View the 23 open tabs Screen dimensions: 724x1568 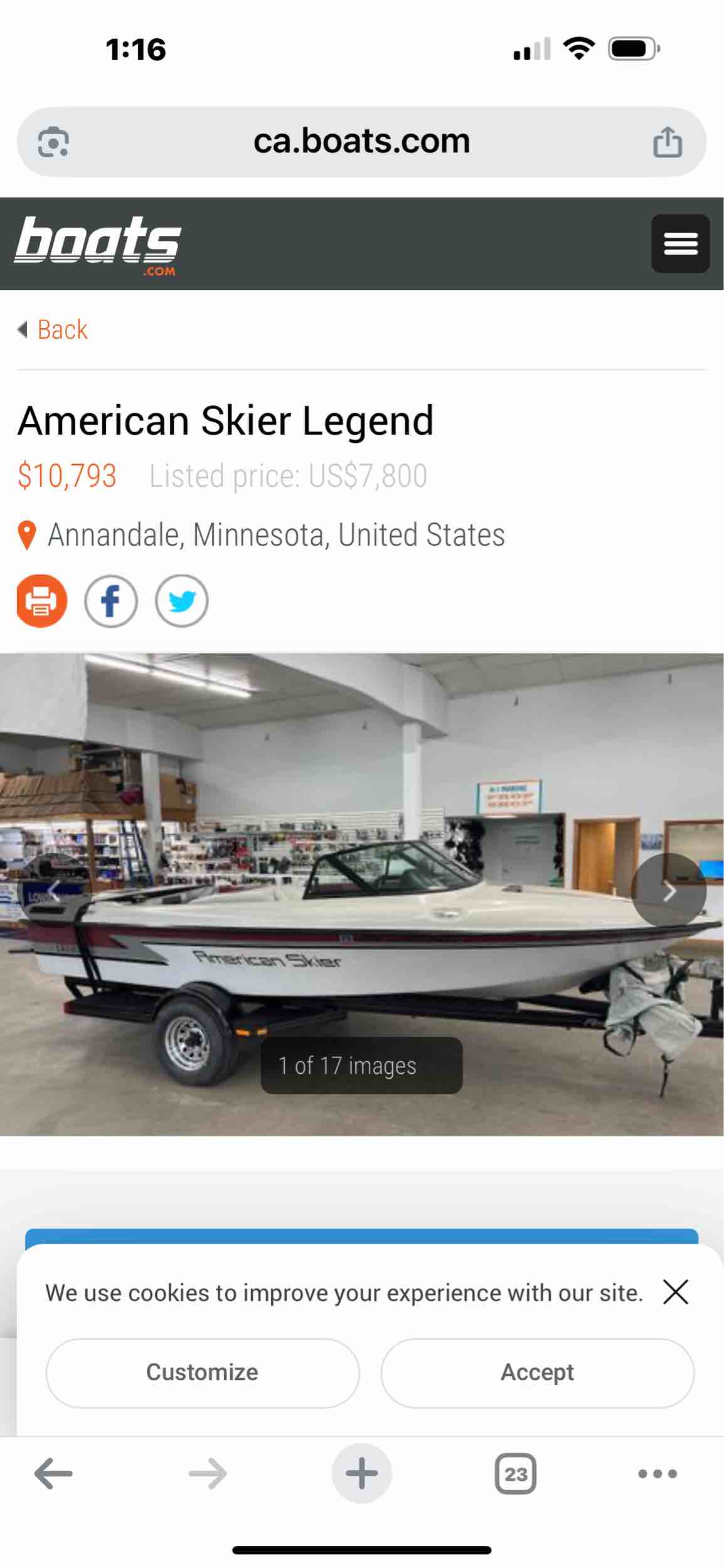coord(515,1473)
